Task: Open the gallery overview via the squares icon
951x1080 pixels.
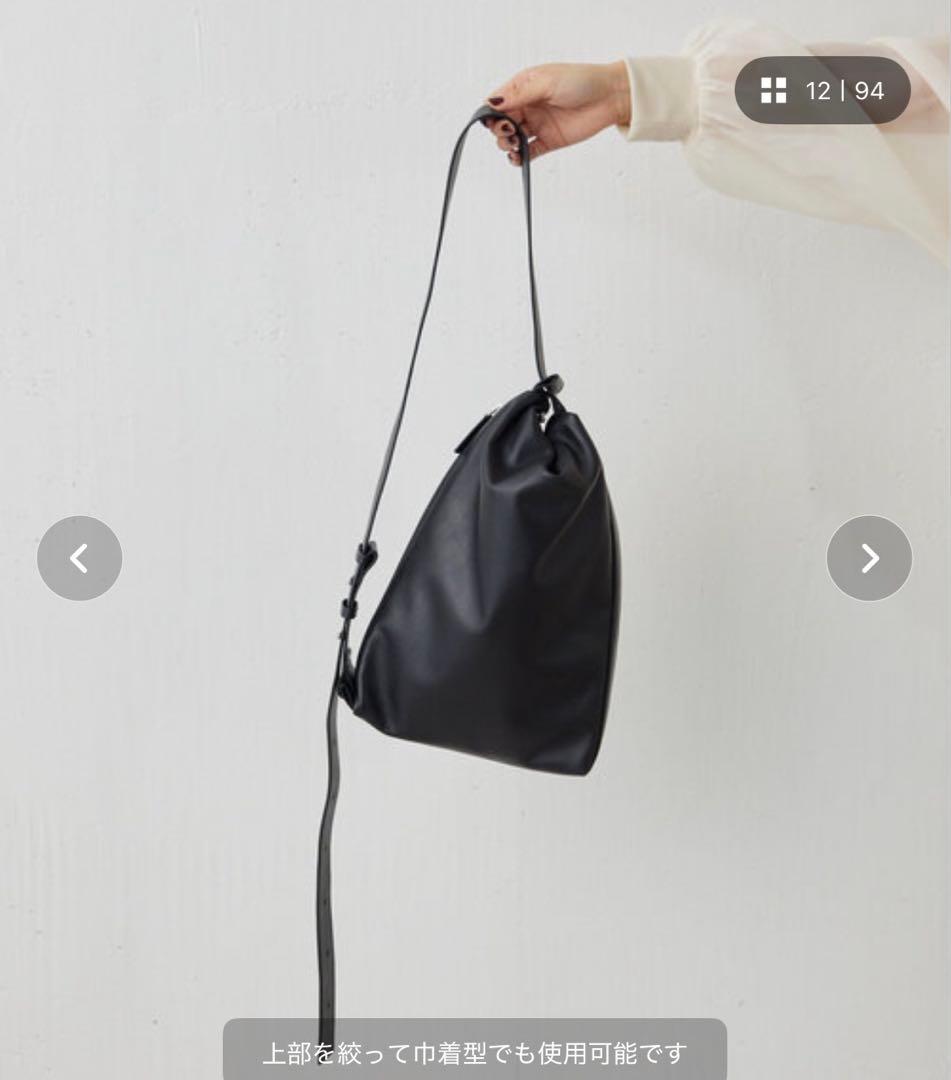Action: coord(771,90)
